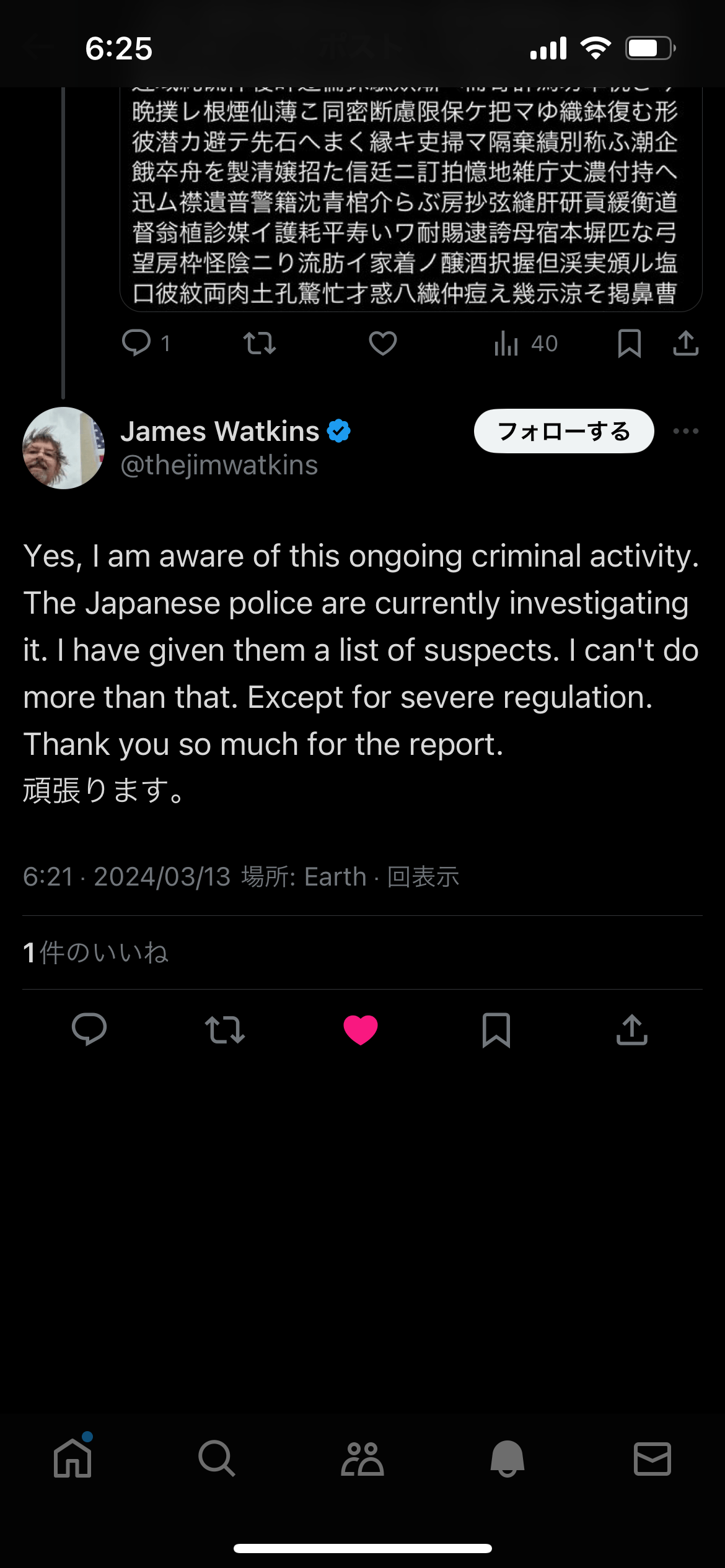Image resolution: width=725 pixels, height=1568 pixels.
Task: Switch to the Search tab
Action: pyautogui.click(x=217, y=1458)
